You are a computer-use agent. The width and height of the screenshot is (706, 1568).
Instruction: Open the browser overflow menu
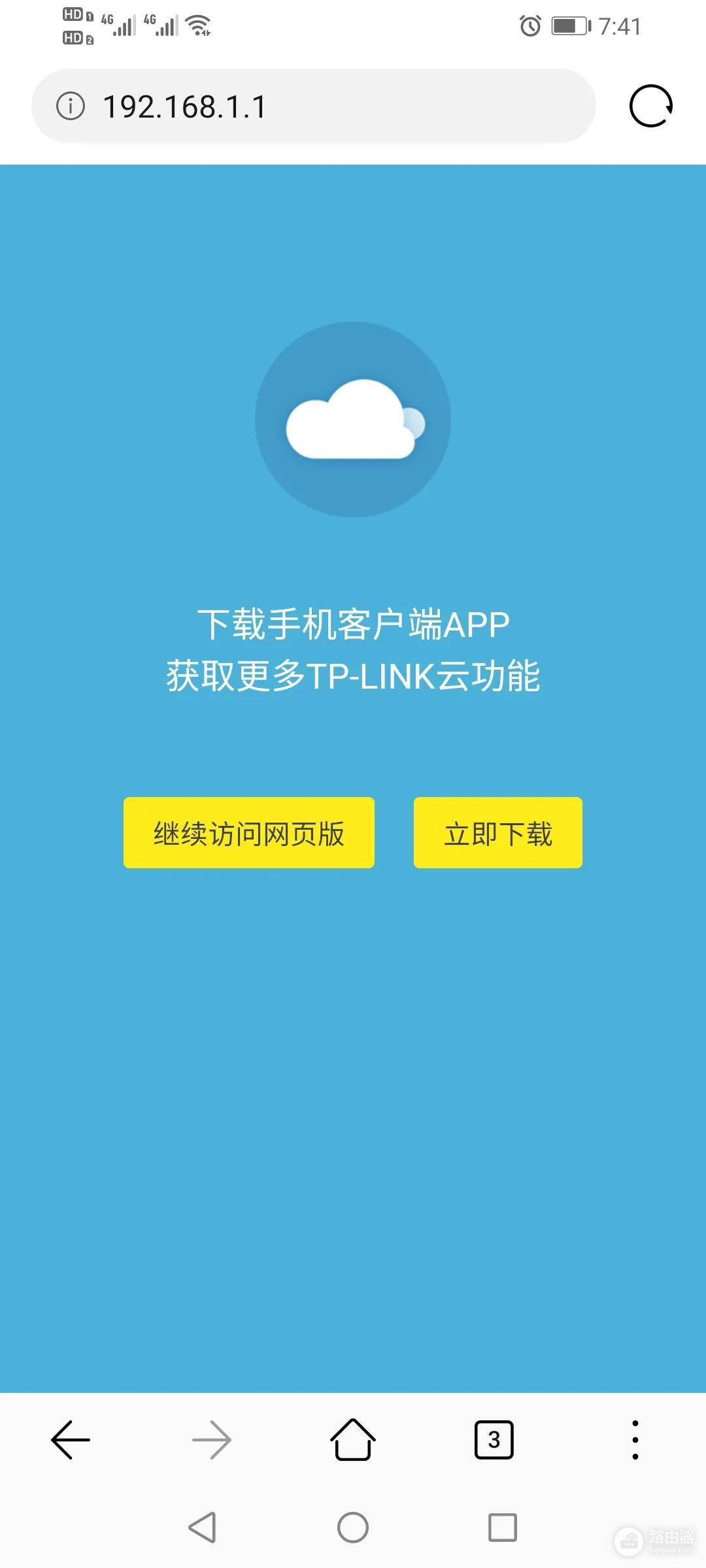click(x=635, y=1439)
